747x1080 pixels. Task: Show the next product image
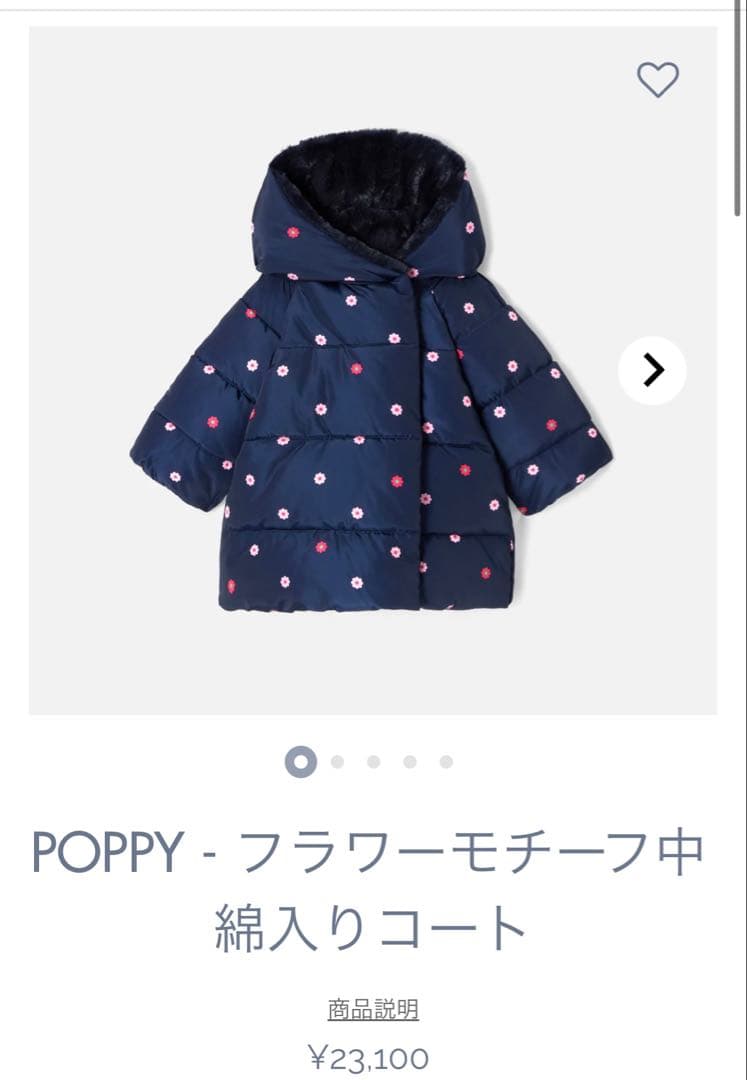(x=652, y=370)
